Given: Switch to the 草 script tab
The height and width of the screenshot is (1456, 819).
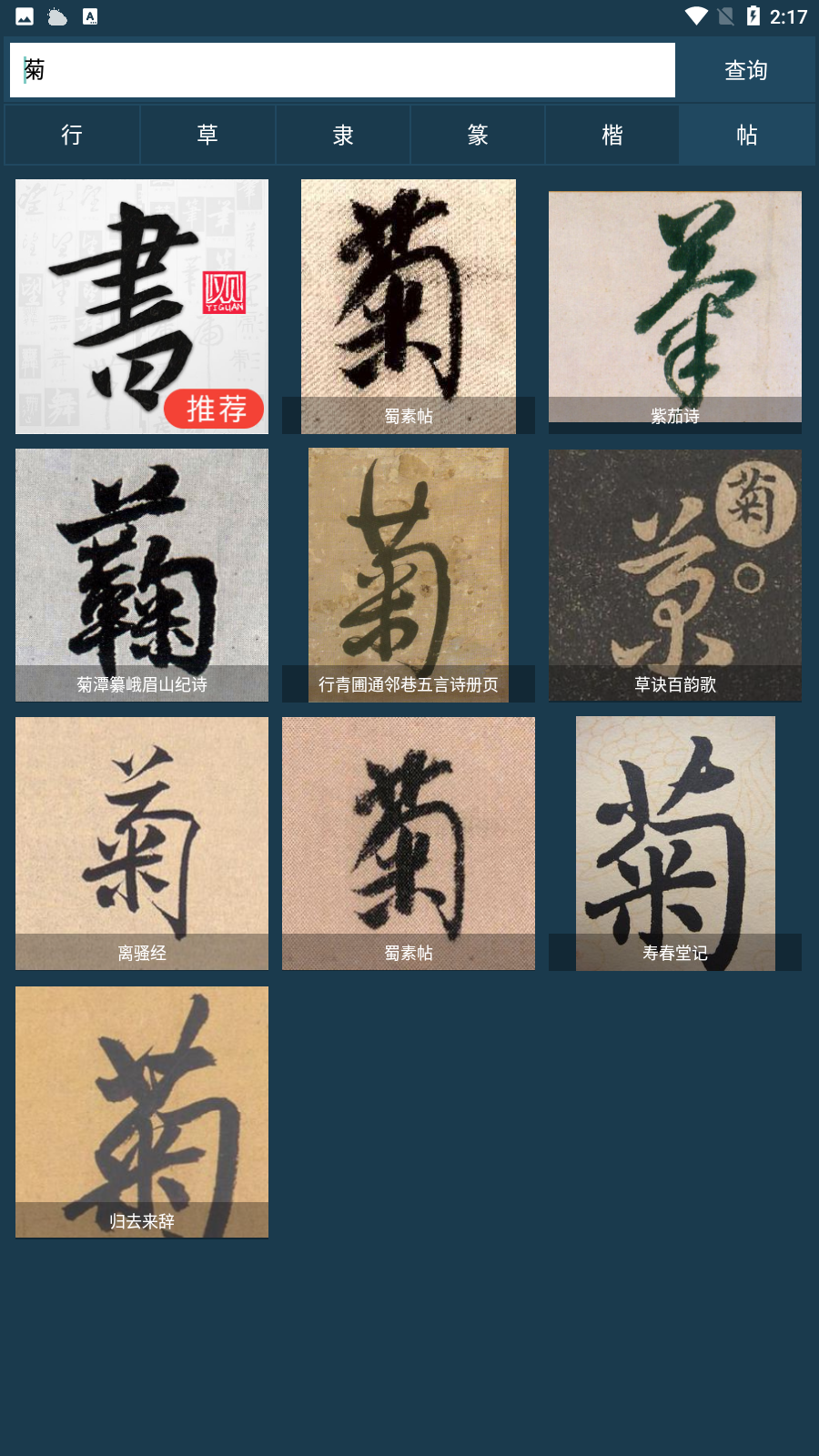Looking at the screenshot, I should (207, 135).
